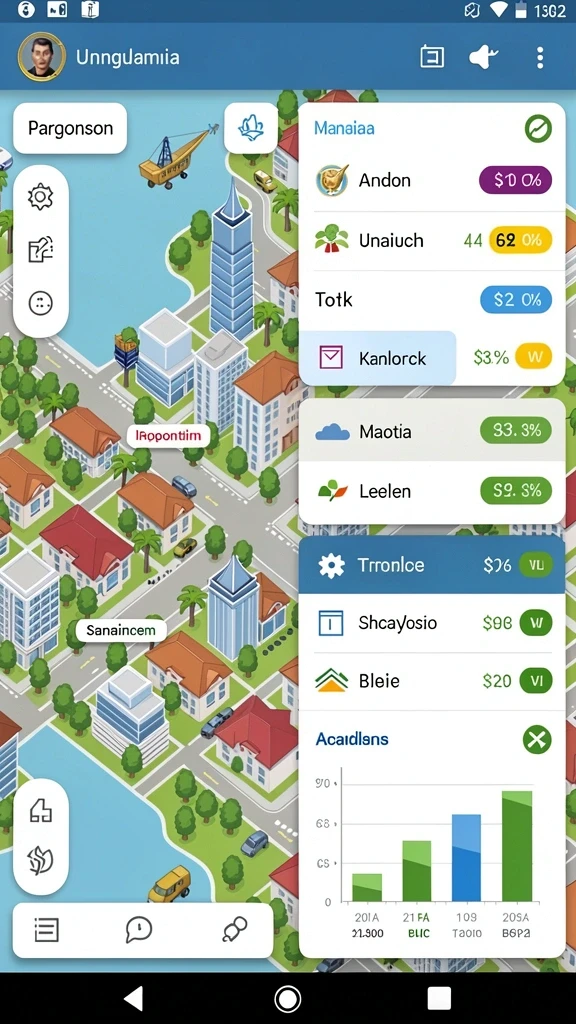Open the square window icon in the app bar
The height and width of the screenshot is (1024, 576).
(x=432, y=57)
